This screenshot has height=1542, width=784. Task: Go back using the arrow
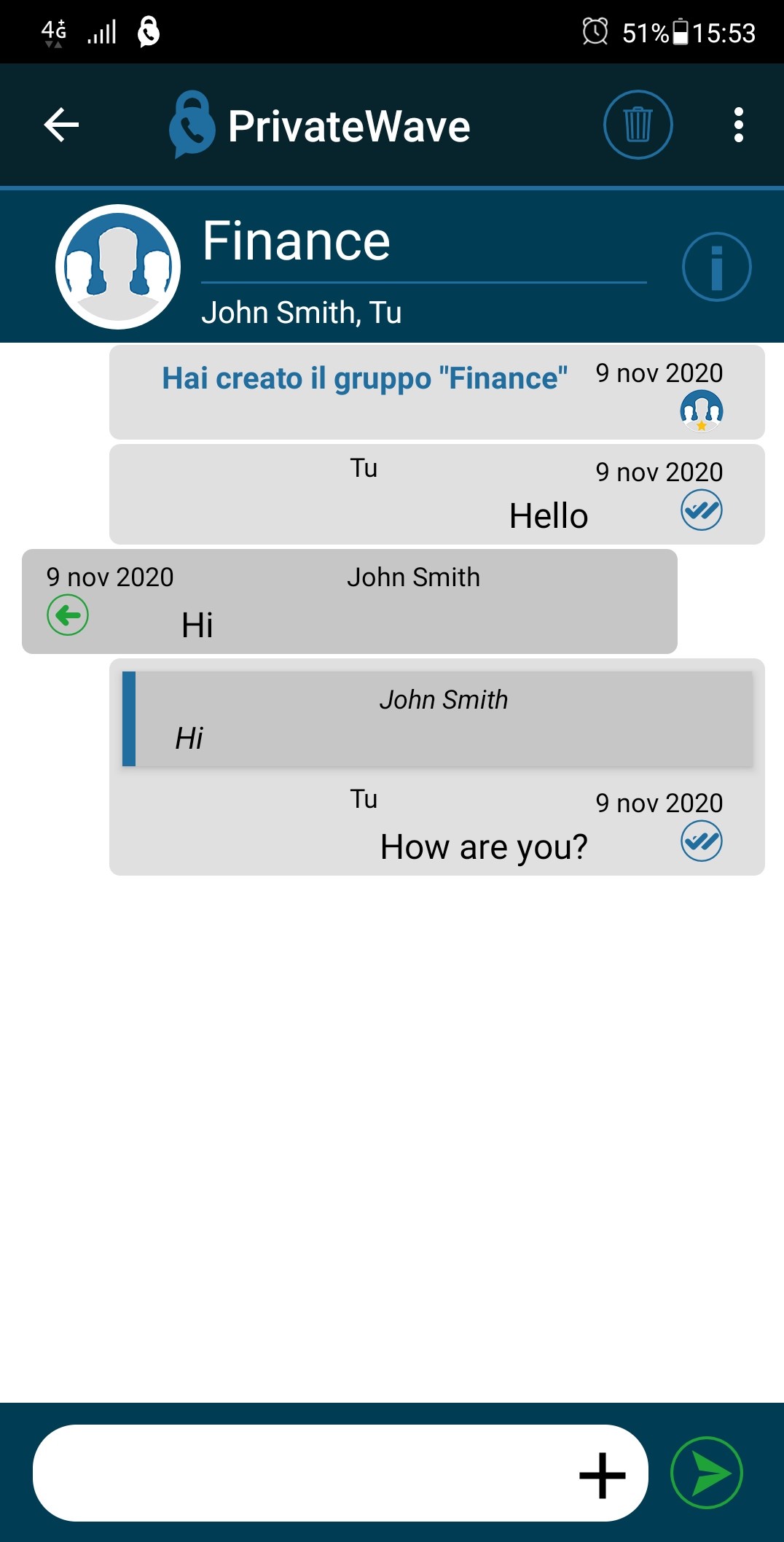click(x=61, y=125)
